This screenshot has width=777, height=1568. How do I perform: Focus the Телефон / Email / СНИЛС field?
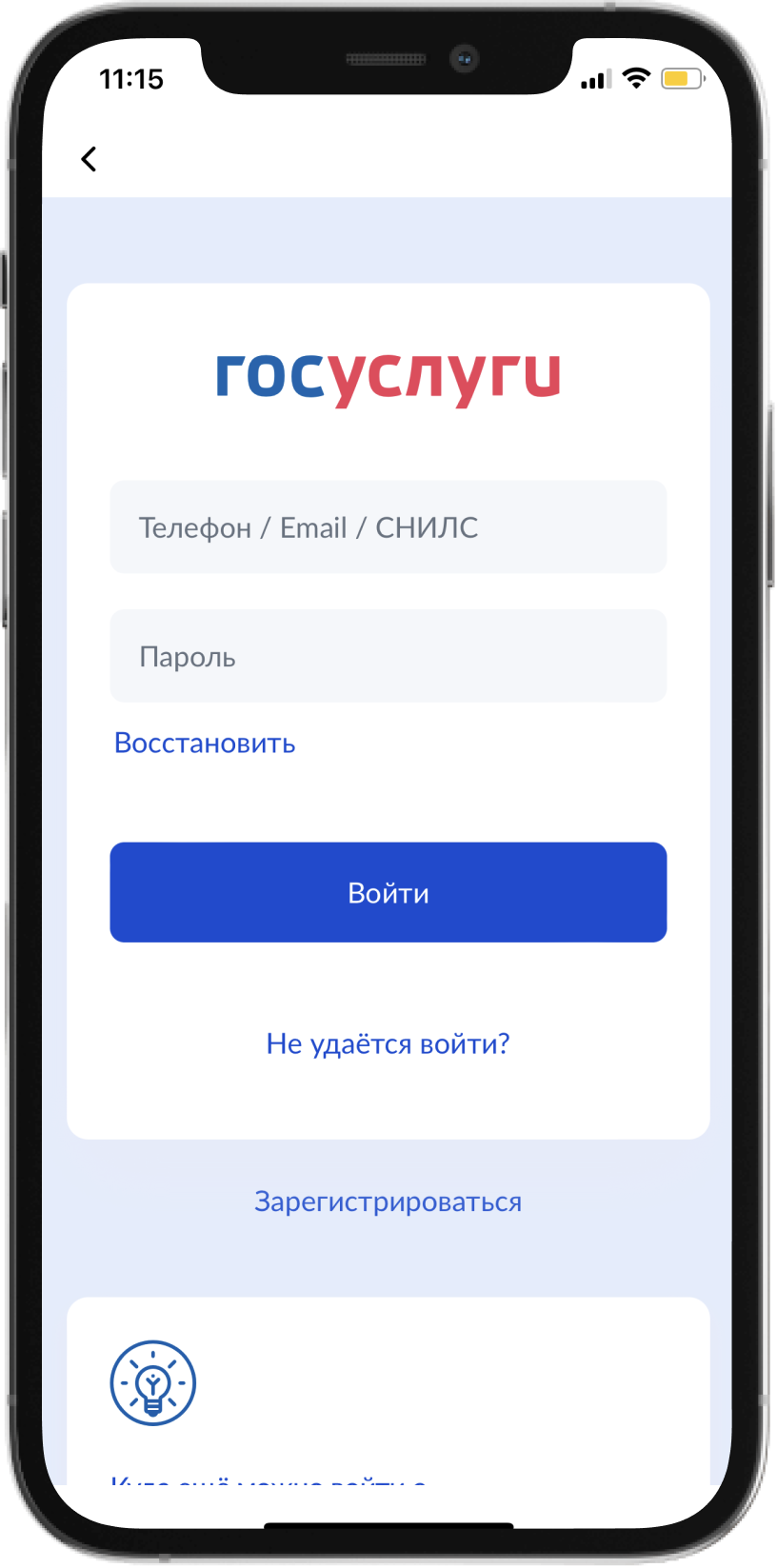[x=388, y=526]
